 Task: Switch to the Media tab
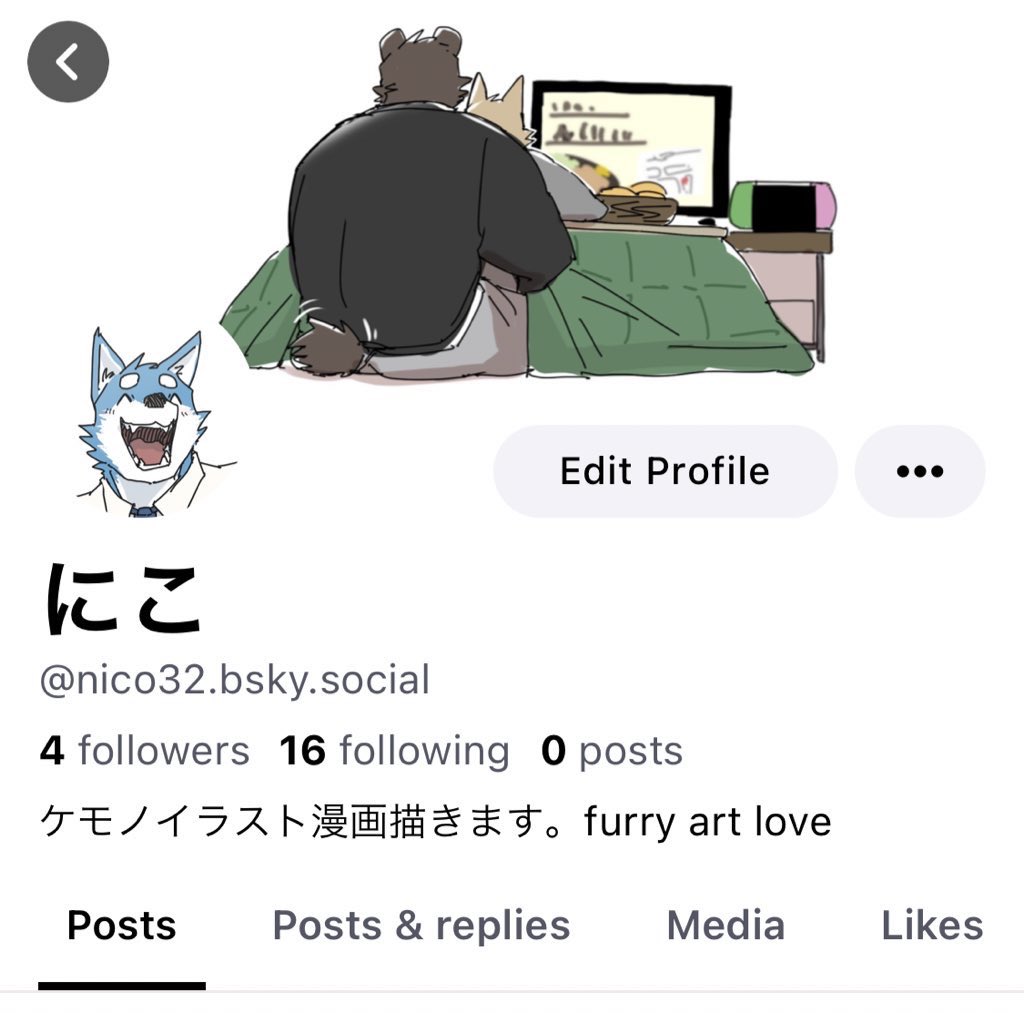coord(725,926)
